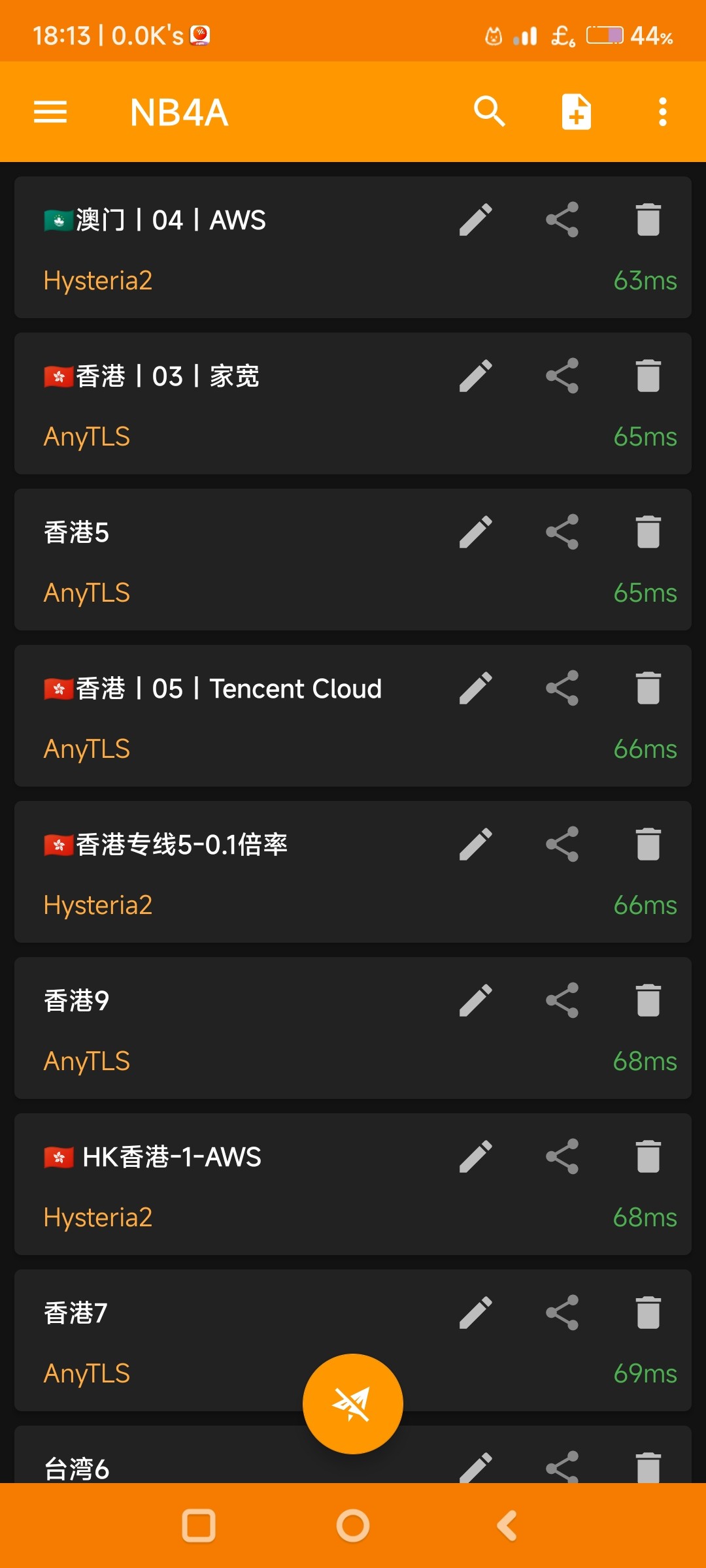Search the proxy profiles
Screen dimensions: 706x1568
click(490, 112)
